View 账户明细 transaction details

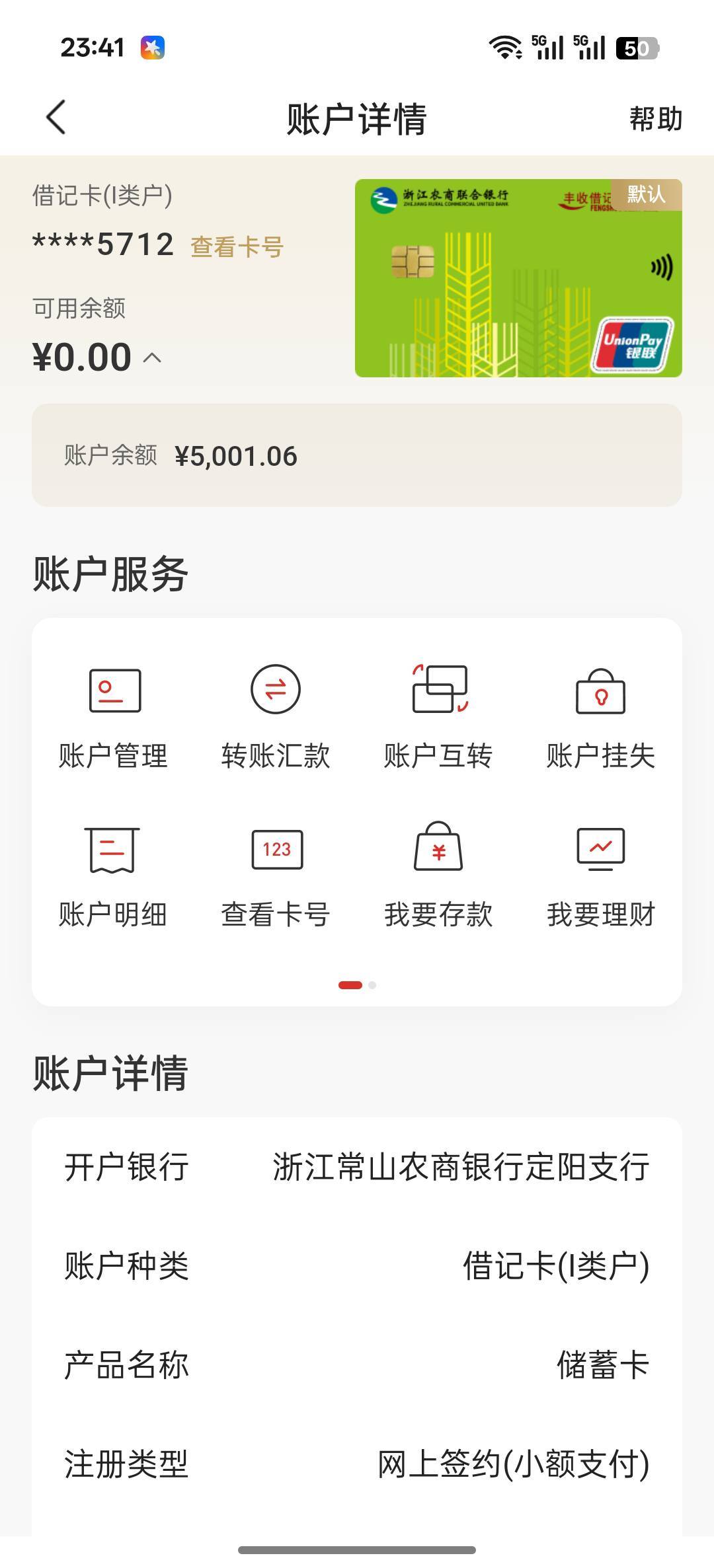(x=112, y=876)
